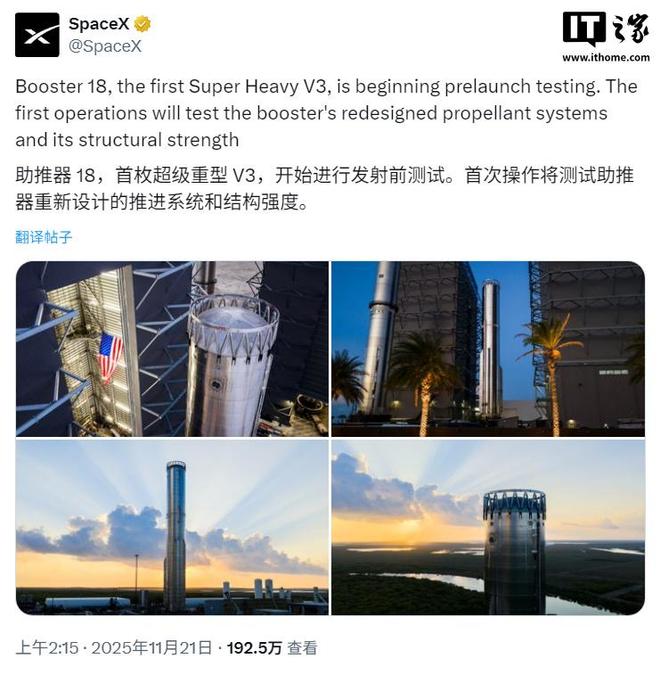The height and width of the screenshot is (675, 660).
Task: Open the SpaceX account name link
Action: click(x=100, y=24)
